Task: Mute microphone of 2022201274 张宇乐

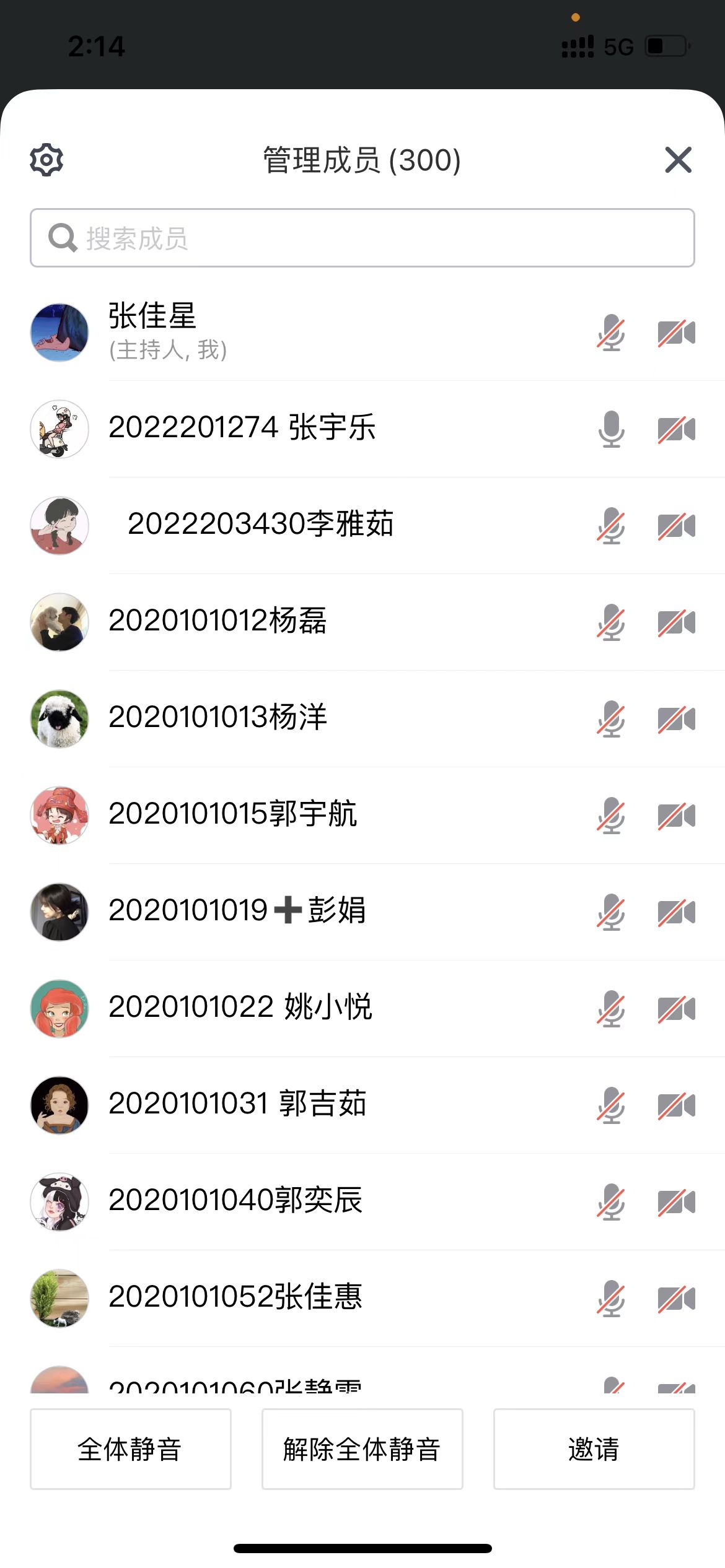Action: click(611, 429)
